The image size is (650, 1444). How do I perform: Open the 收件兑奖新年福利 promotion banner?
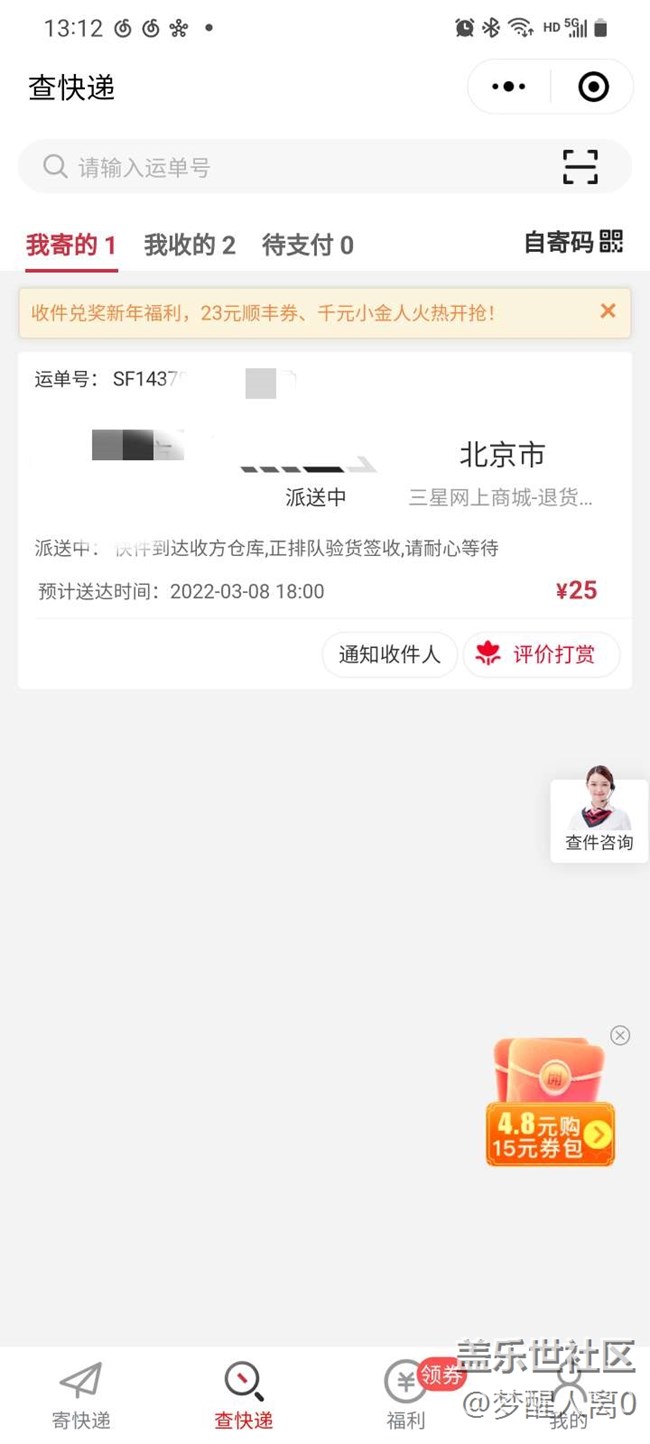(x=300, y=313)
